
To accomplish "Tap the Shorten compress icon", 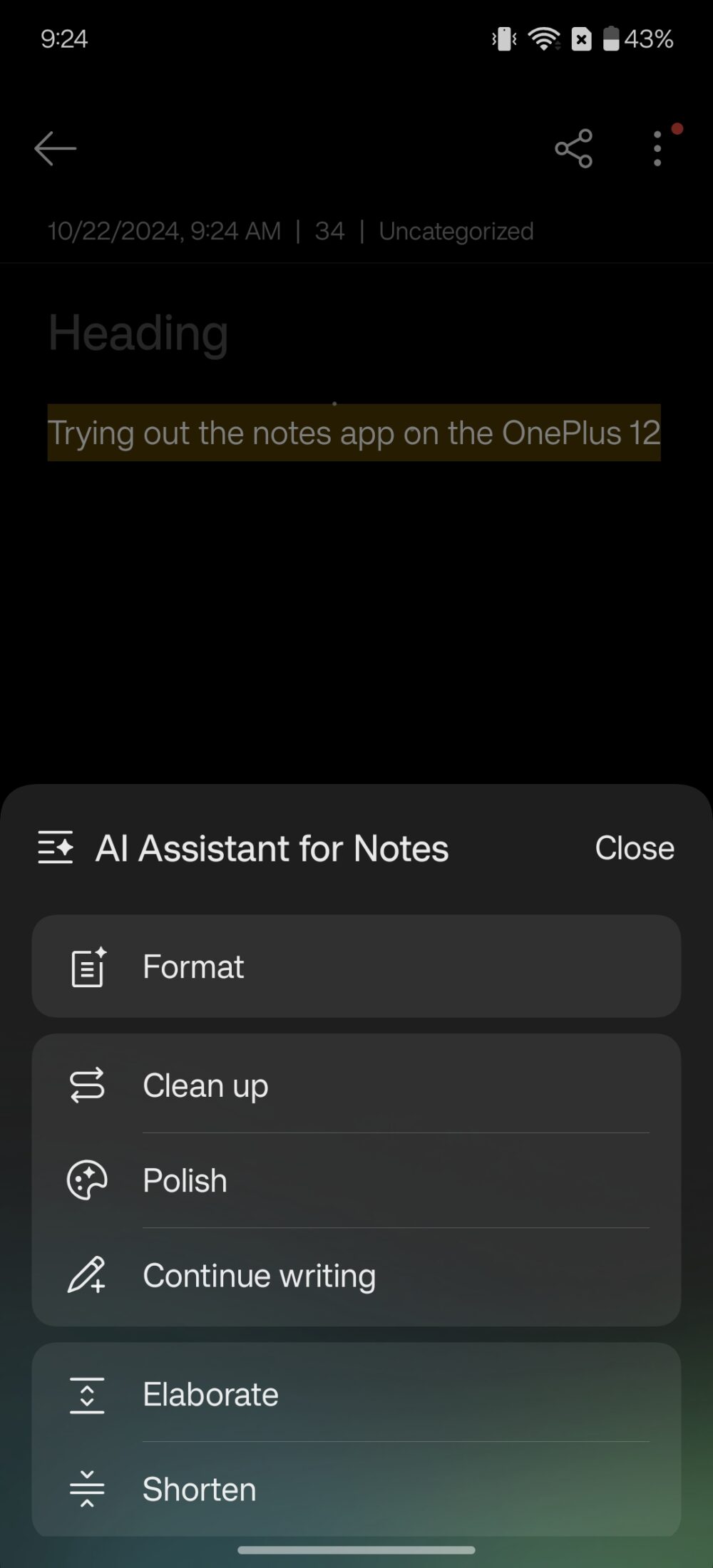I will tap(87, 1489).
